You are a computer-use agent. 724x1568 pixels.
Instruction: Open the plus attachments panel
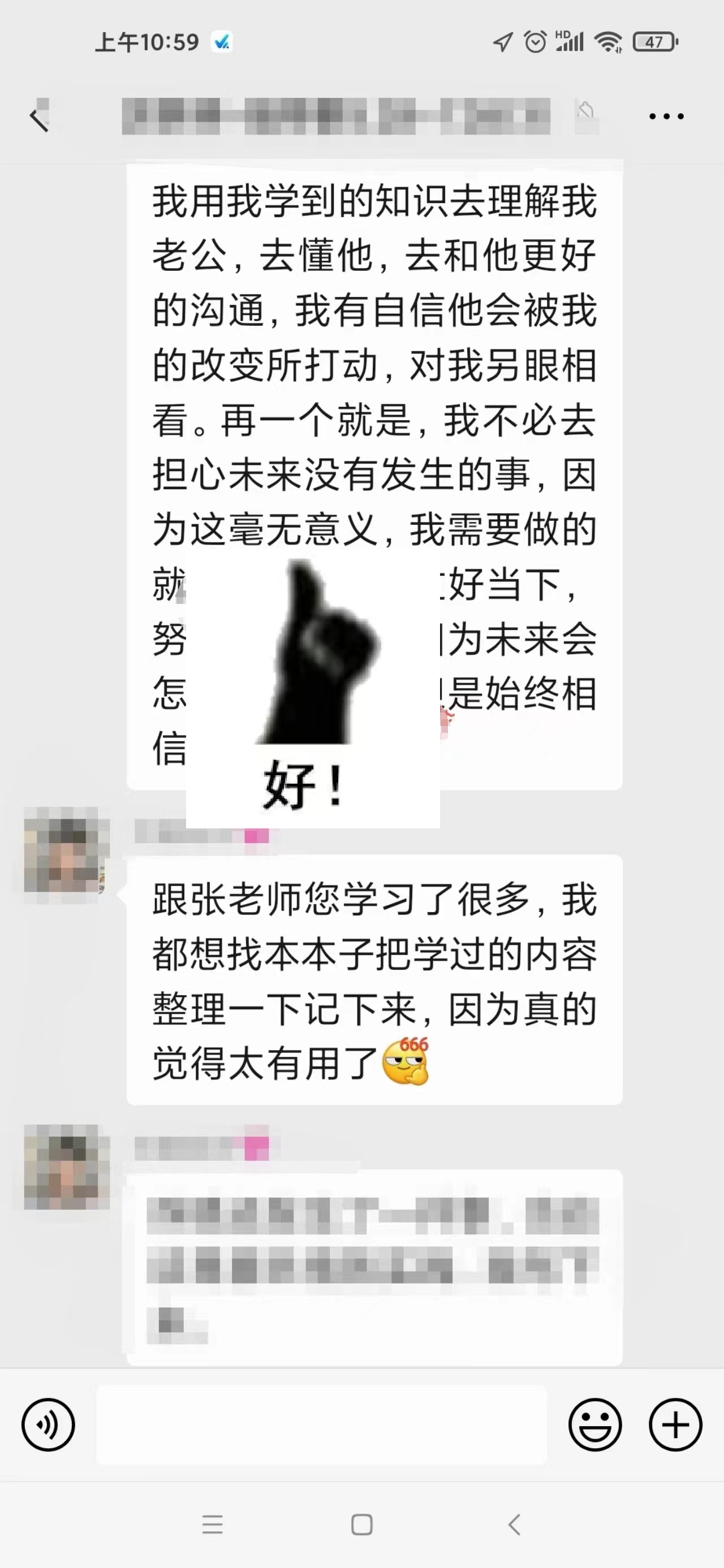coord(675,1424)
